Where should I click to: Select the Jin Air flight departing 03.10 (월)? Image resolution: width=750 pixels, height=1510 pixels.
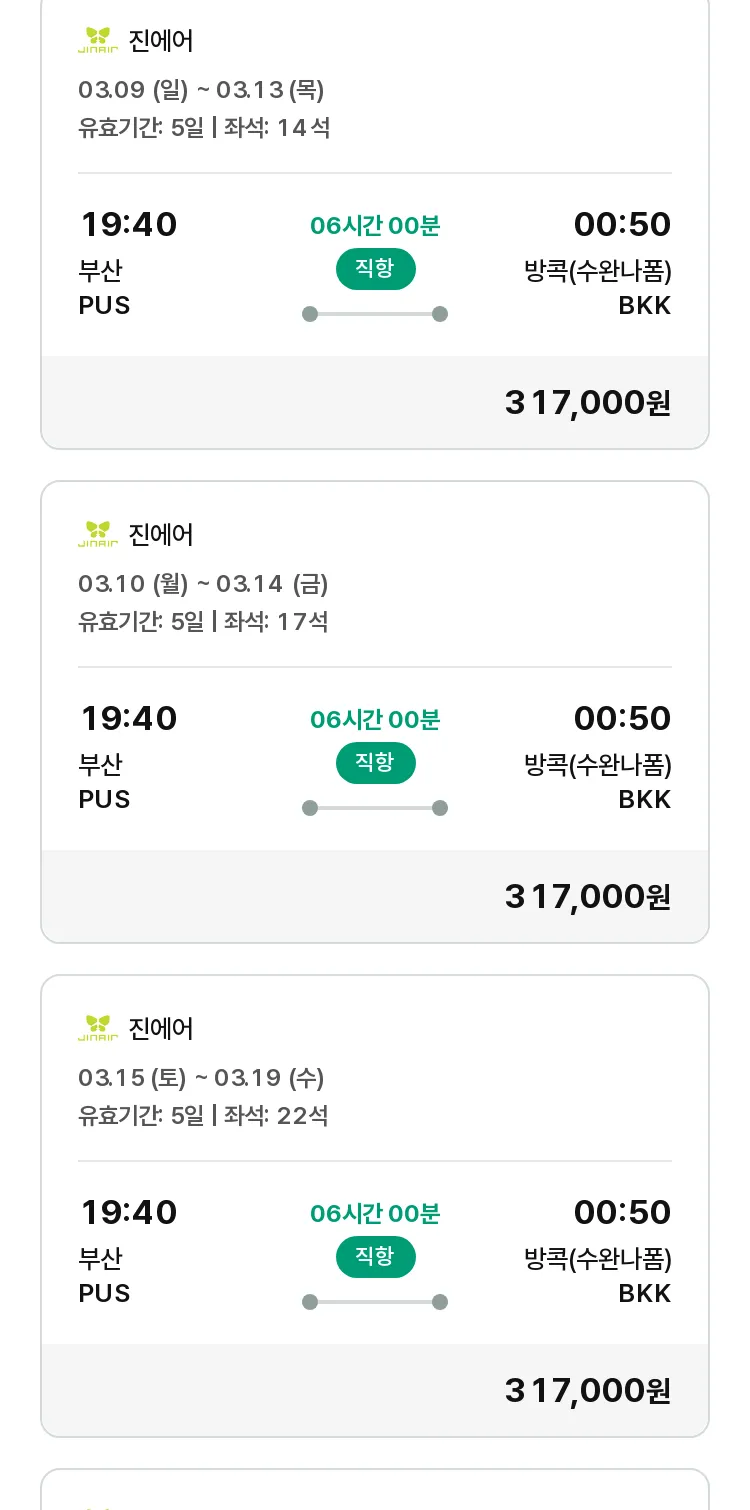[375, 712]
